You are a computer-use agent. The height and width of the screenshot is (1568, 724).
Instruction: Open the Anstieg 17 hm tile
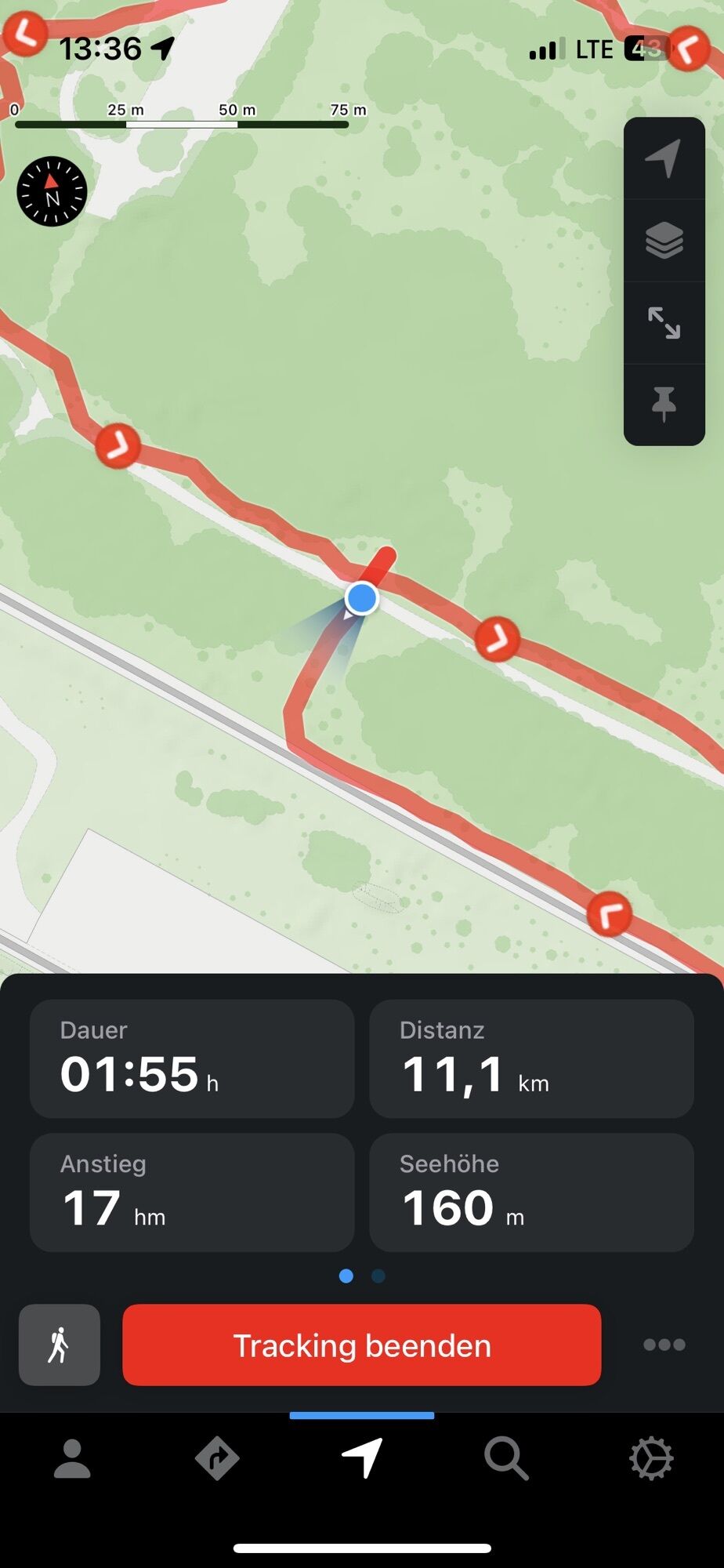pos(192,1192)
